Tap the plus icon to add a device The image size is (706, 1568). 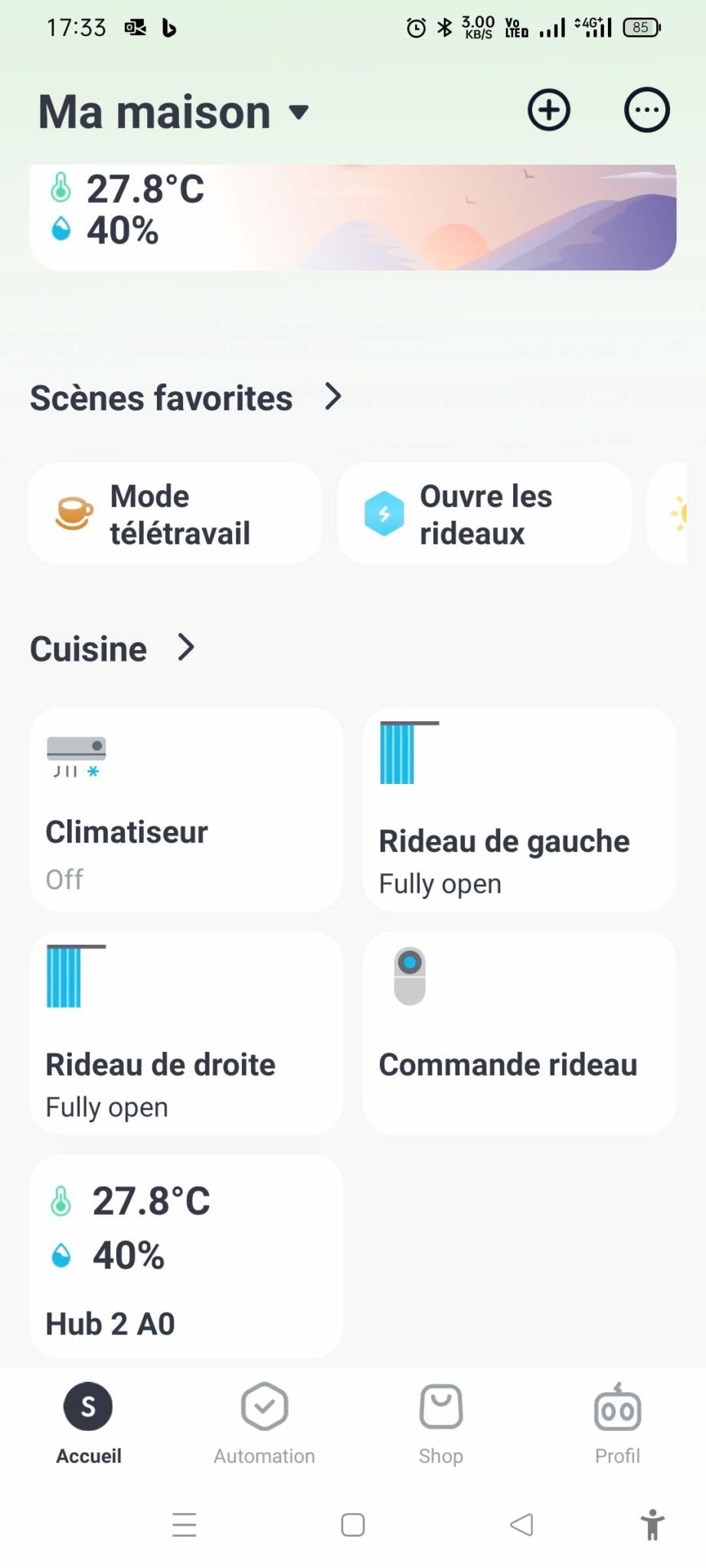[549, 111]
